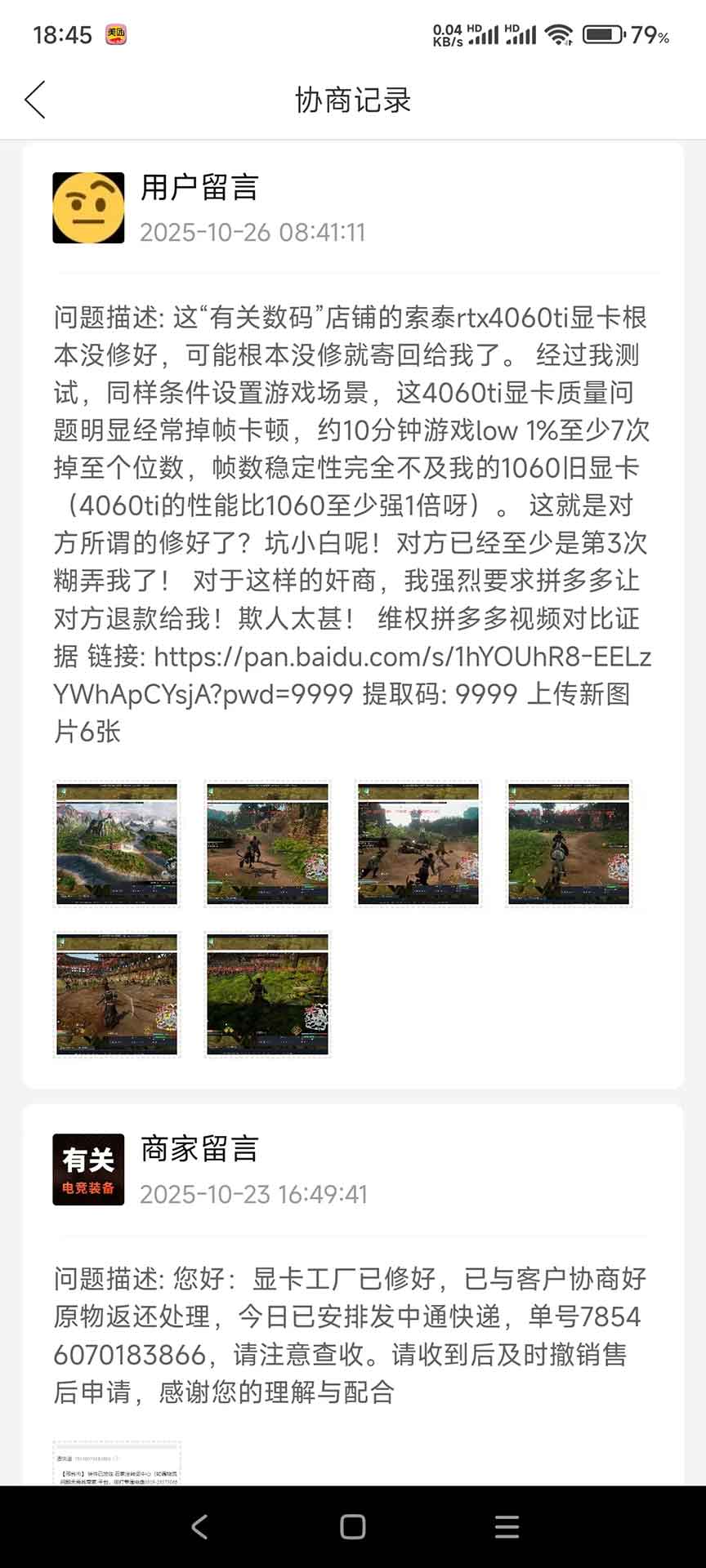Open the fifth user-uploaded game screenshot
Image resolution: width=706 pixels, height=1568 pixels.
tap(117, 995)
